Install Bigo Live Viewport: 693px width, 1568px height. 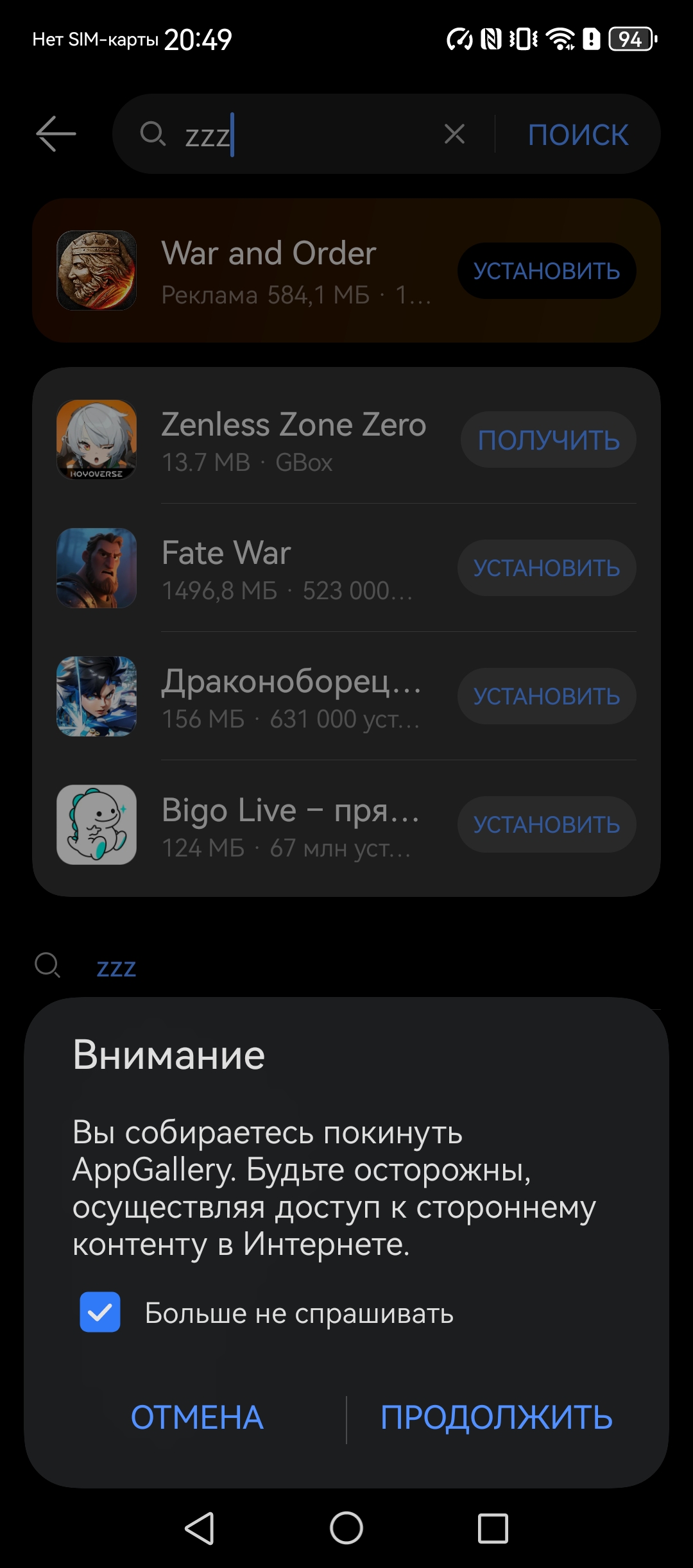(547, 825)
